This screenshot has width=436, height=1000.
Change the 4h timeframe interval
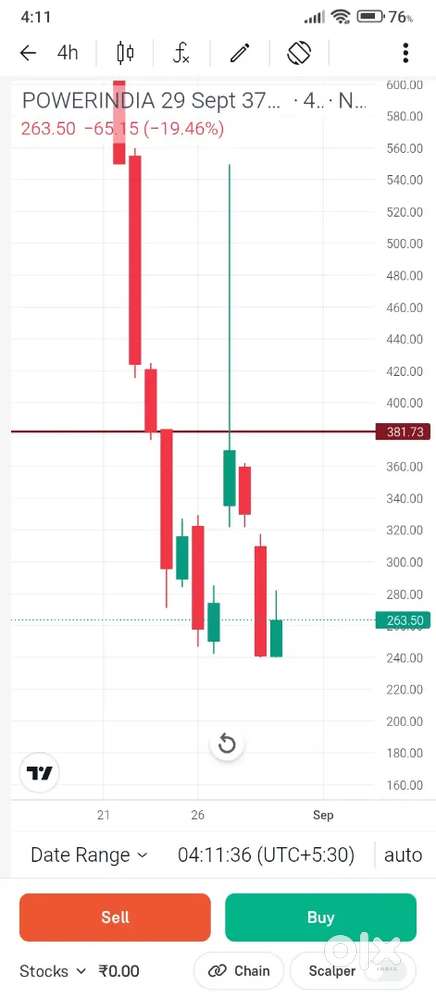67,53
